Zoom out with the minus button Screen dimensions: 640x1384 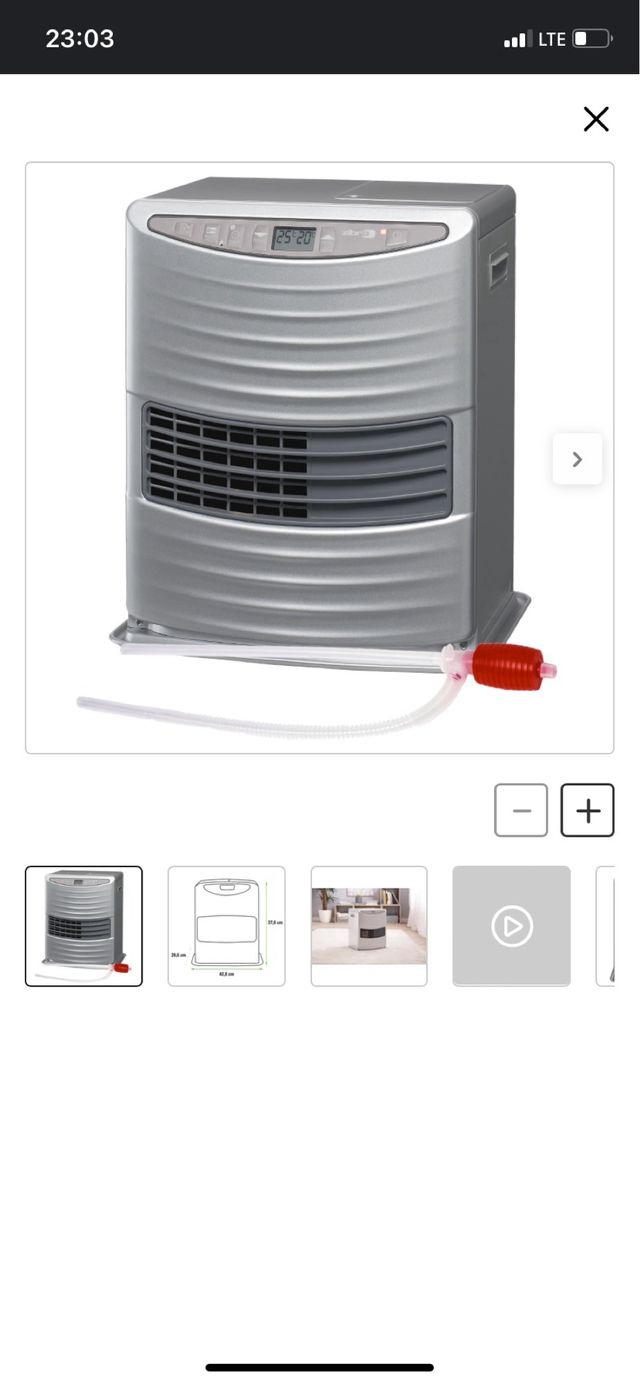coord(521,810)
